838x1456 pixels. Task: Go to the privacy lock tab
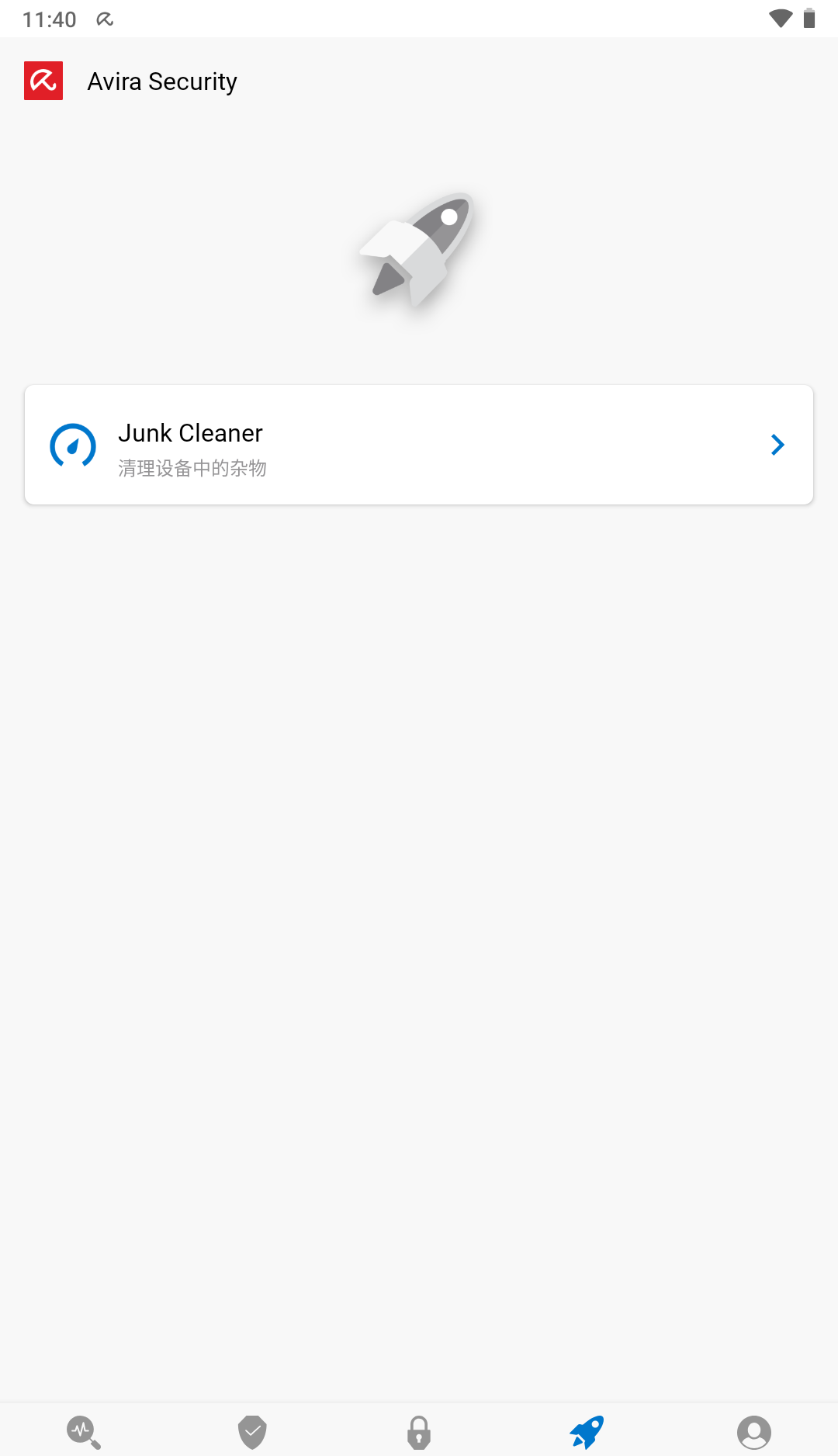[419, 1432]
